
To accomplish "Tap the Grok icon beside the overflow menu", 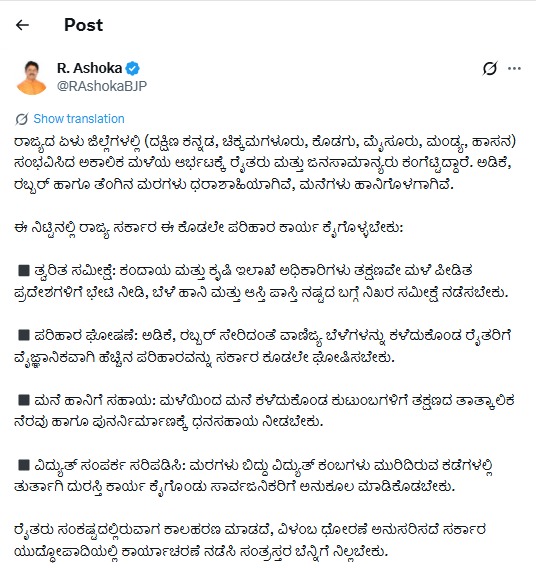I will click(x=490, y=68).
